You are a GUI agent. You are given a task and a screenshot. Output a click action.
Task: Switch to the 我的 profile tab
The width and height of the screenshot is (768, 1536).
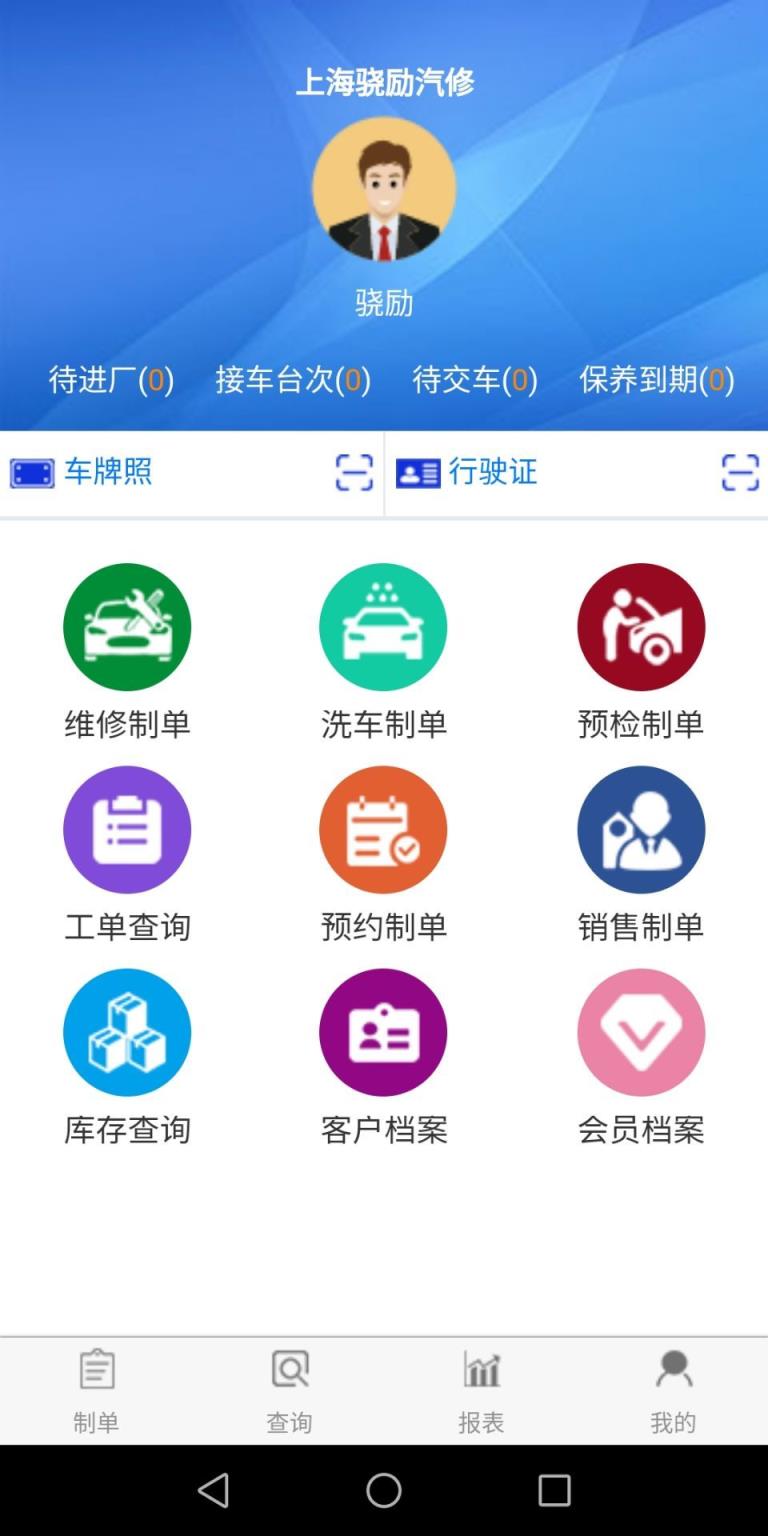[673, 1390]
